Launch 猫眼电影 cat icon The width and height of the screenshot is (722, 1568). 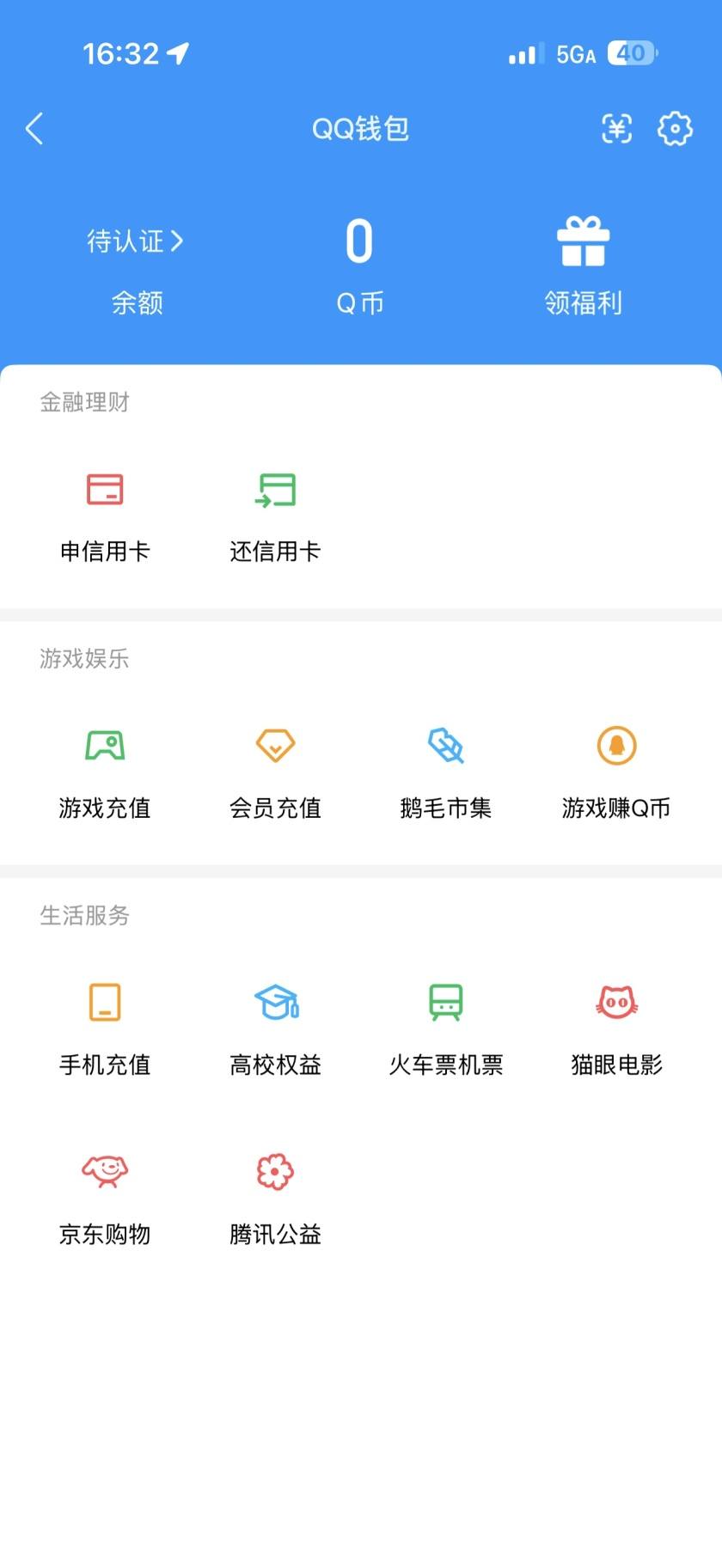615,1002
